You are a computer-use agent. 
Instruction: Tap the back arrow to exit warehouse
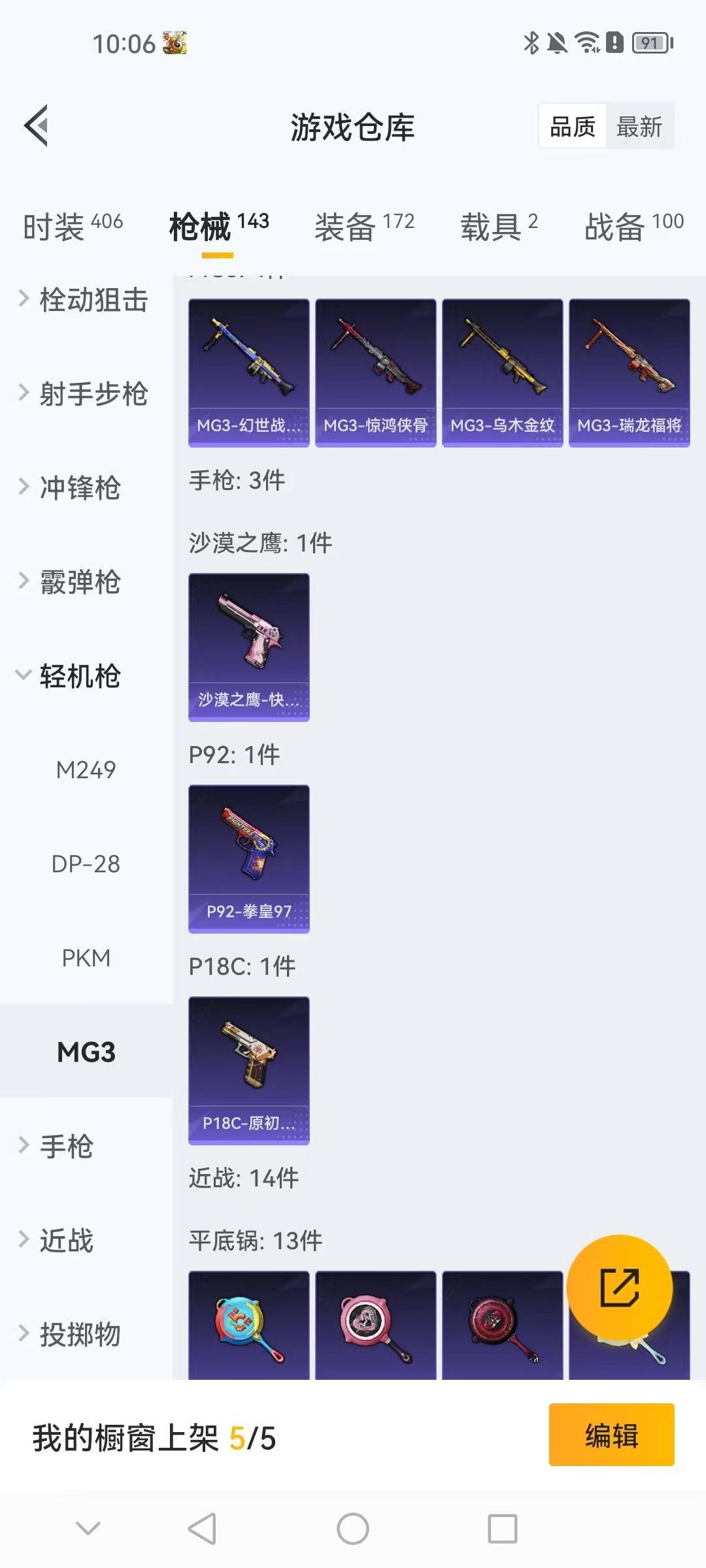(37, 126)
